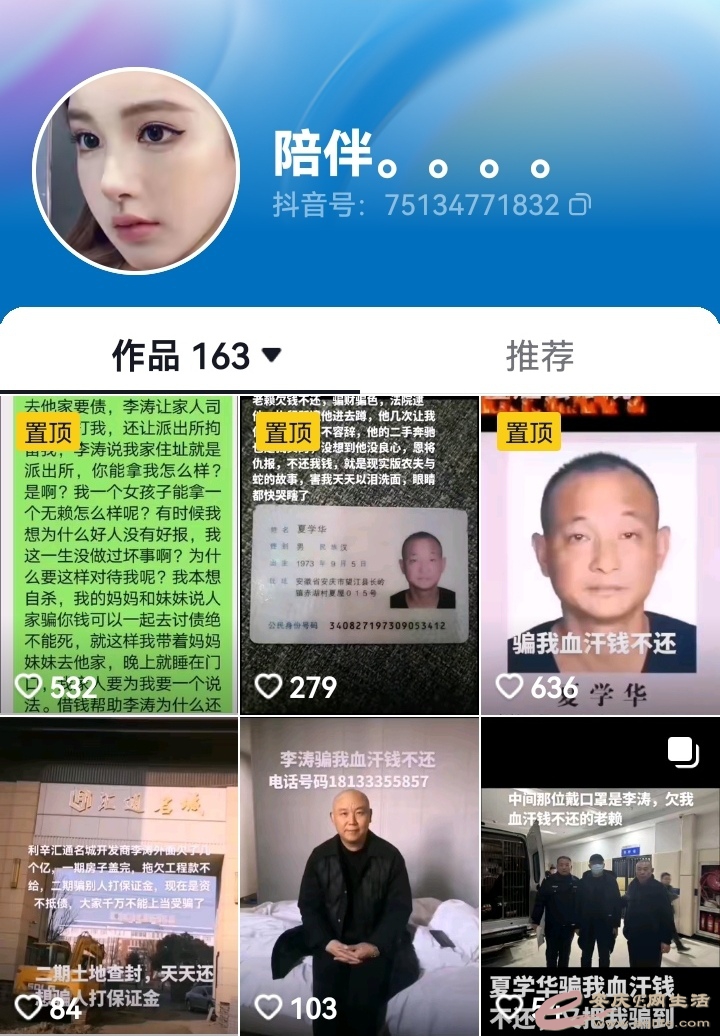The width and height of the screenshot is (720, 1036).
Task: Switch to the 推荐 tab
Action: 539,355
